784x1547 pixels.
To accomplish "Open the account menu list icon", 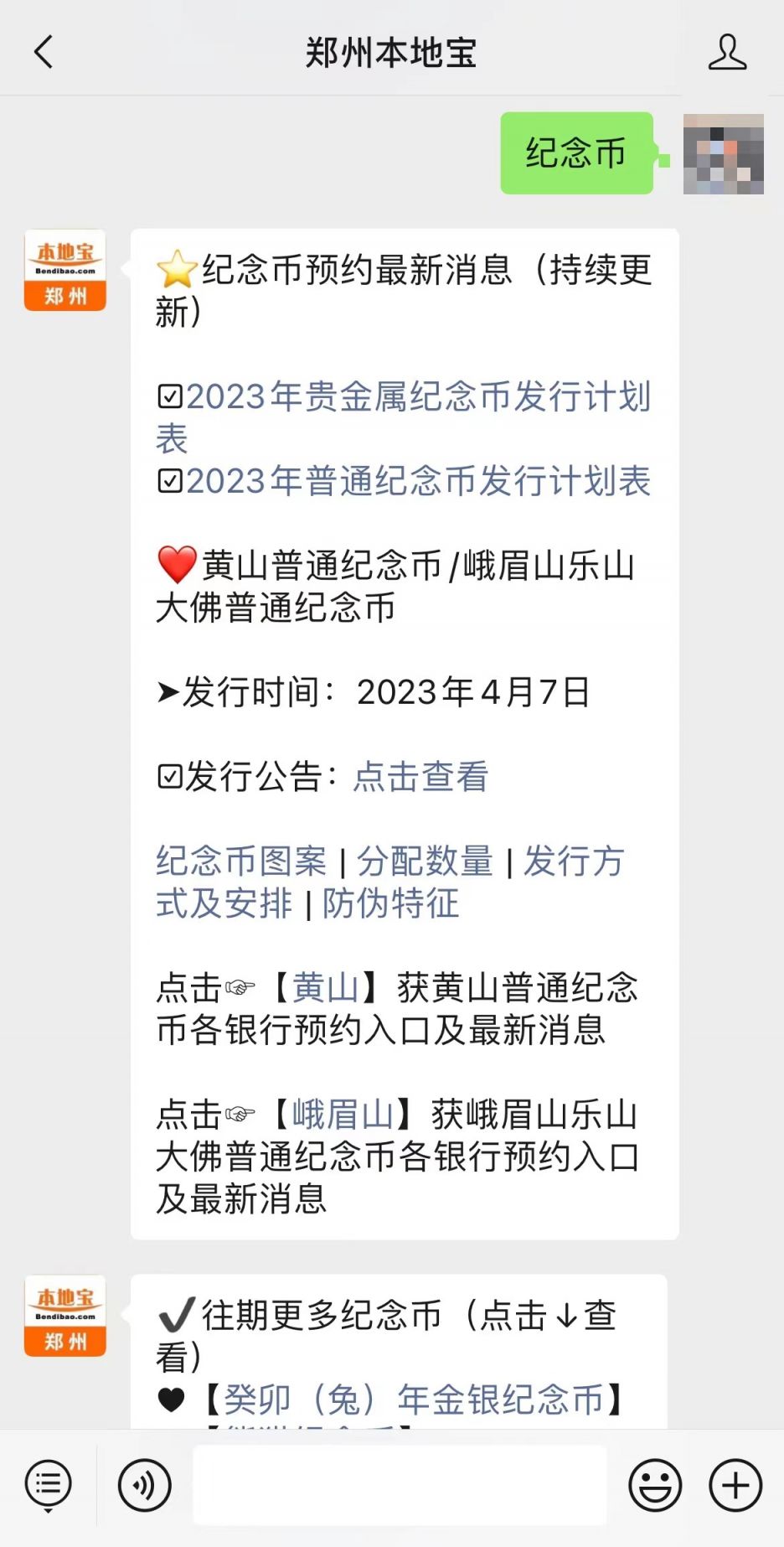I will click(49, 1486).
